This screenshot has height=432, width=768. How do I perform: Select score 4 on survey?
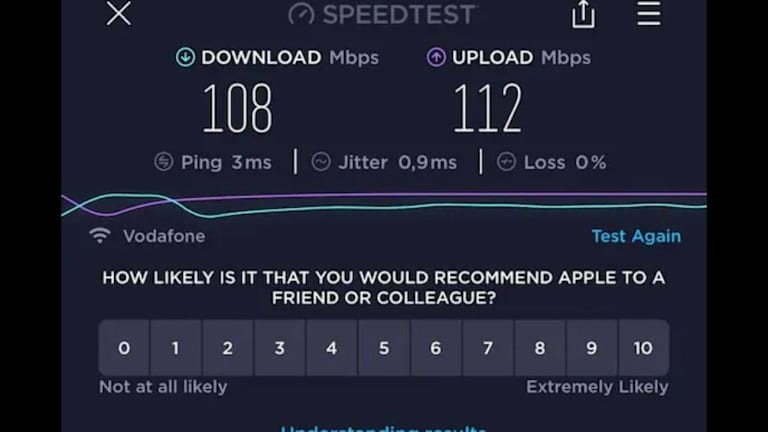click(x=332, y=348)
